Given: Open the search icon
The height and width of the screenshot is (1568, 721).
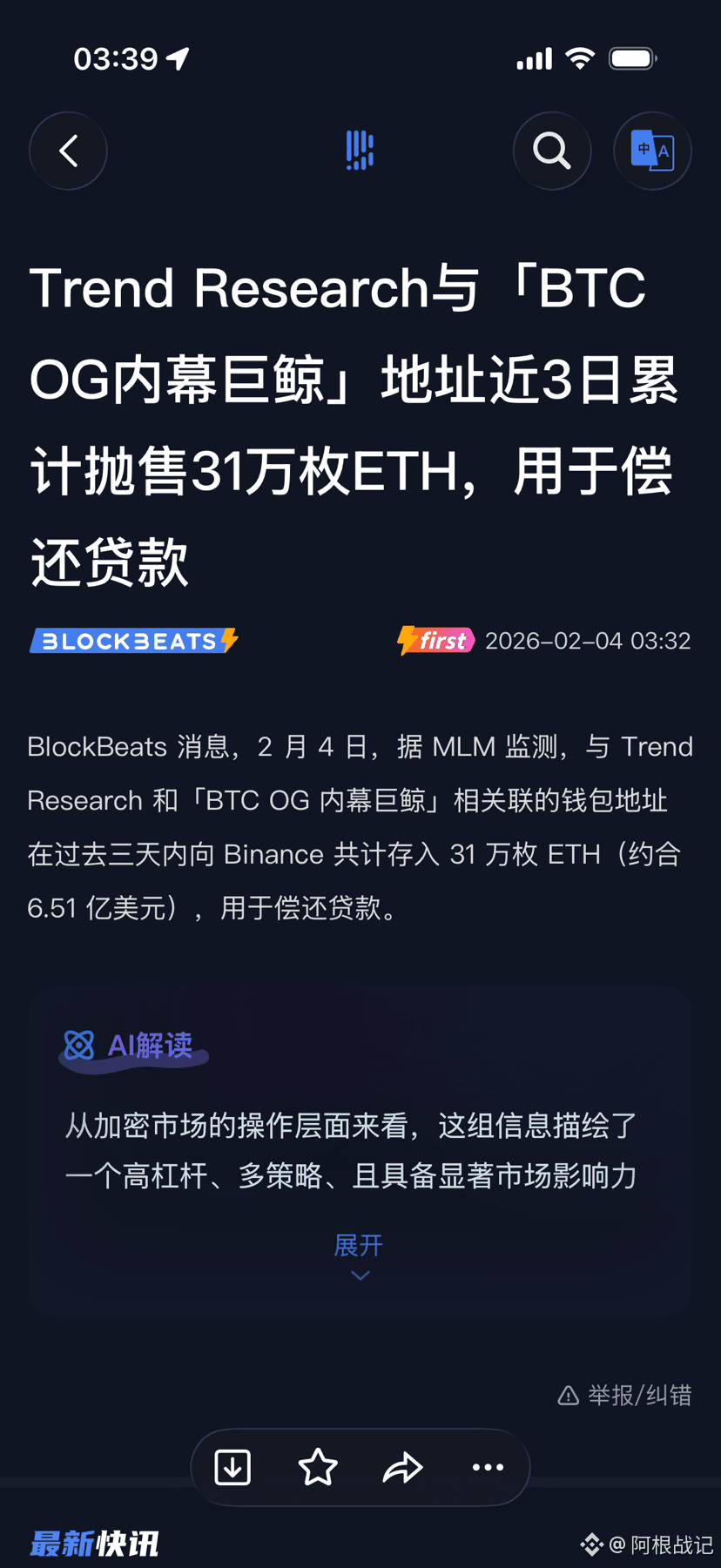Looking at the screenshot, I should 552,151.
